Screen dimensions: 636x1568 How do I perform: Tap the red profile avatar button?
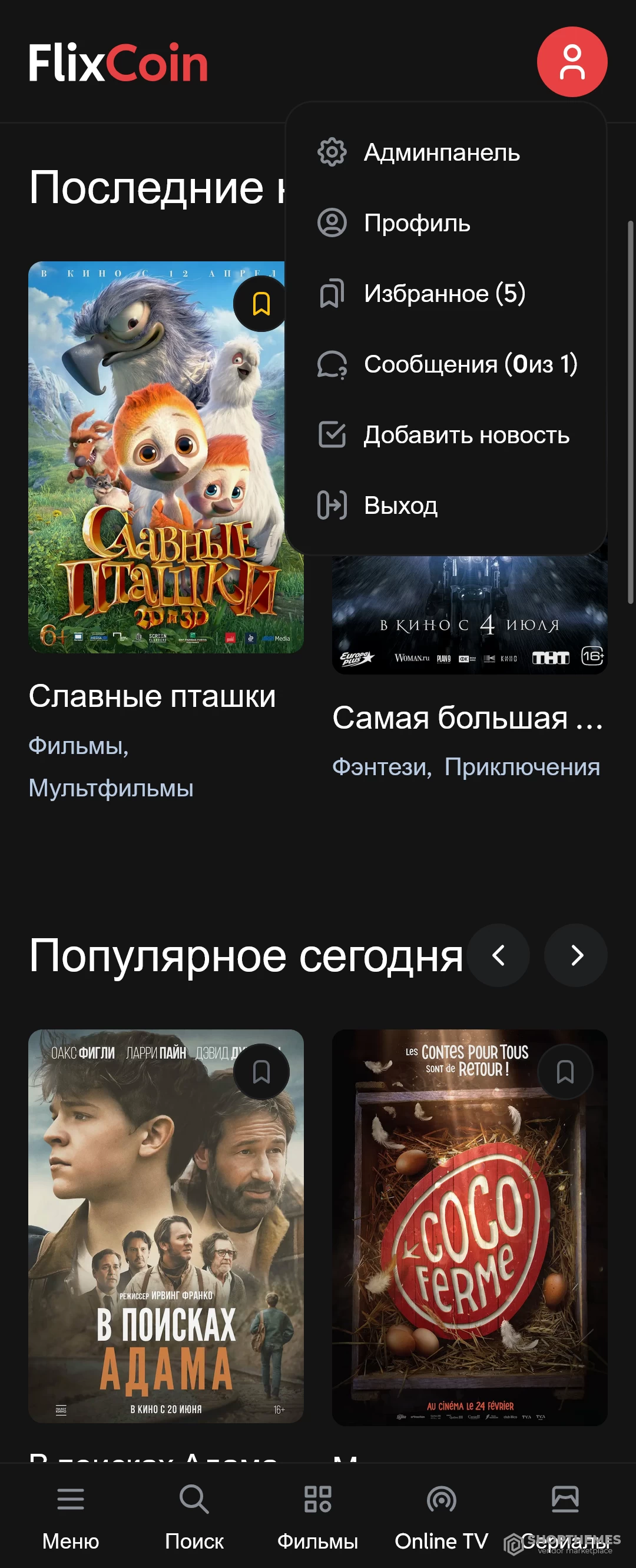pos(571,62)
